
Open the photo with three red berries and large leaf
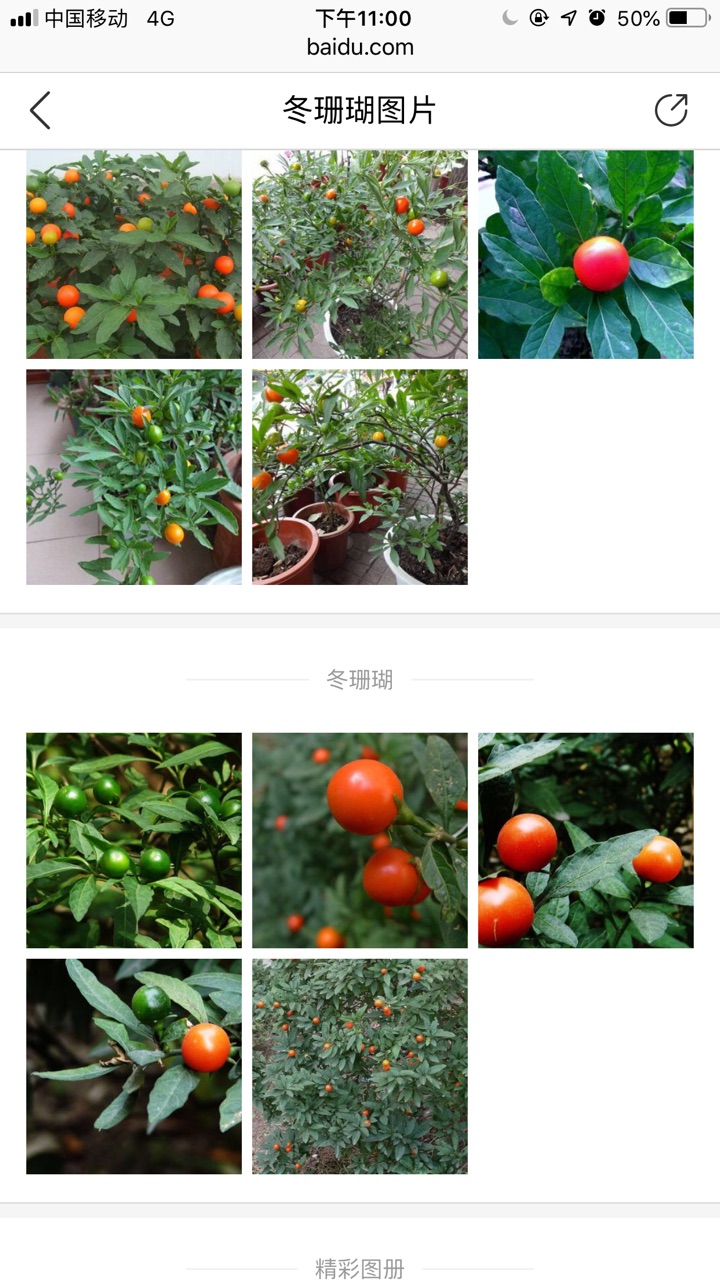pos(585,840)
